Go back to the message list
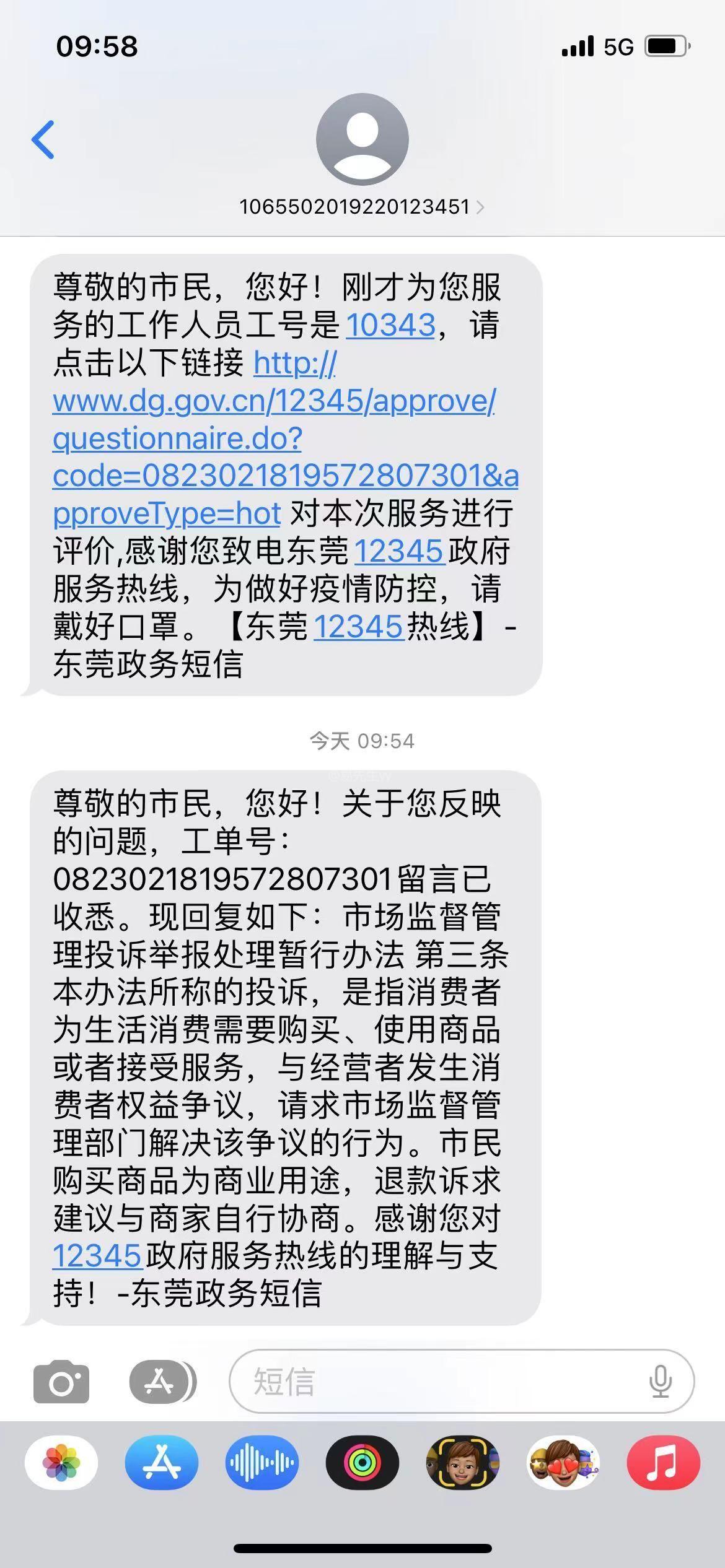The width and height of the screenshot is (725, 1568). [x=43, y=139]
